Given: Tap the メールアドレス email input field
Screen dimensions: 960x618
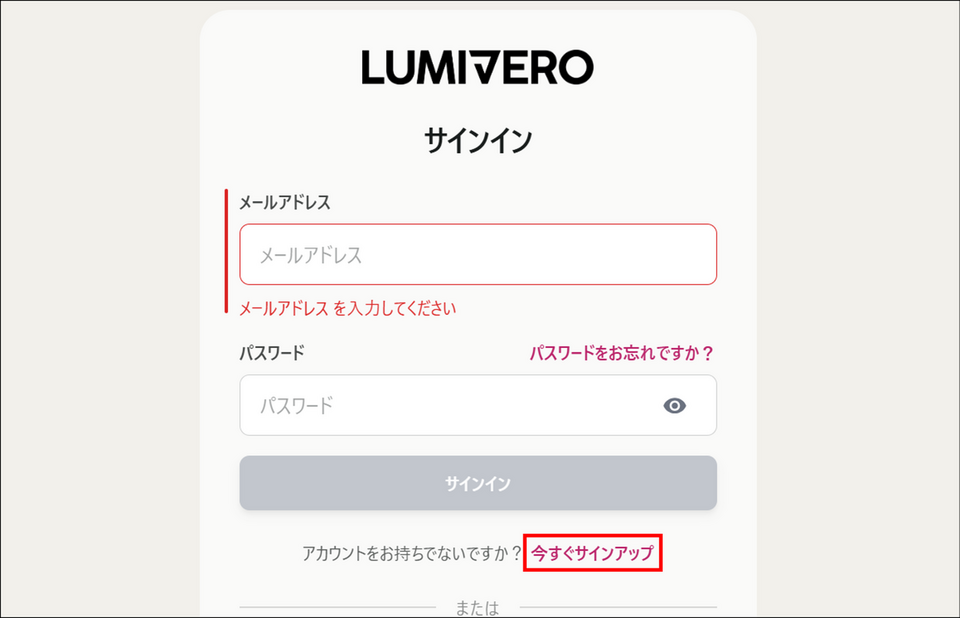Looking at the screenshot, I should [477, 255].
